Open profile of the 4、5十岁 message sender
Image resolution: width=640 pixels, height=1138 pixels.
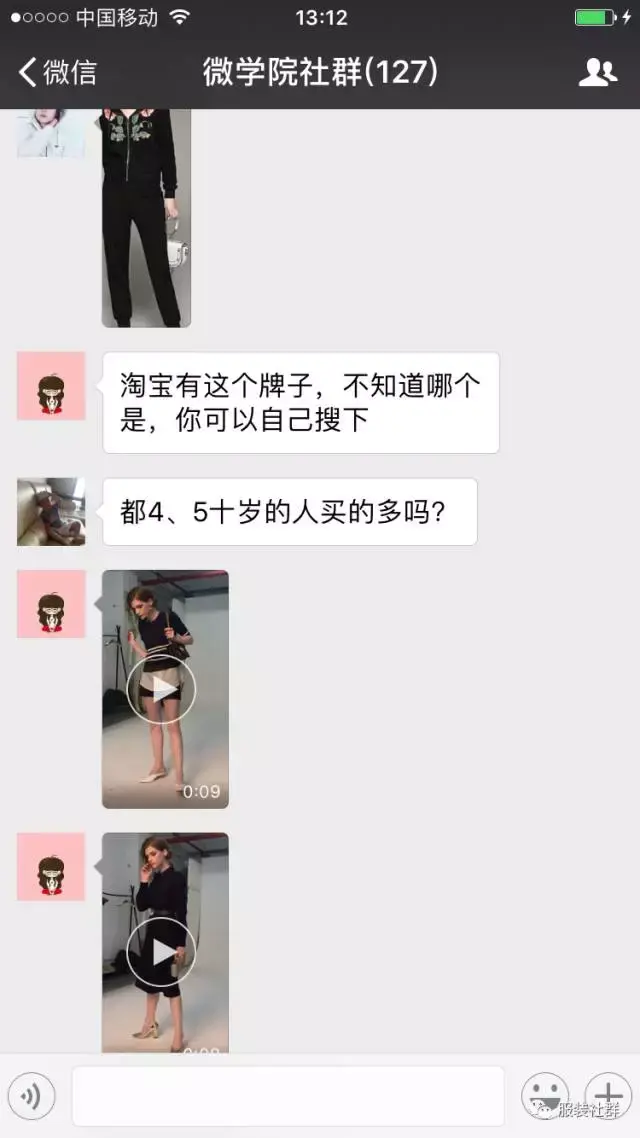point(51,512)
